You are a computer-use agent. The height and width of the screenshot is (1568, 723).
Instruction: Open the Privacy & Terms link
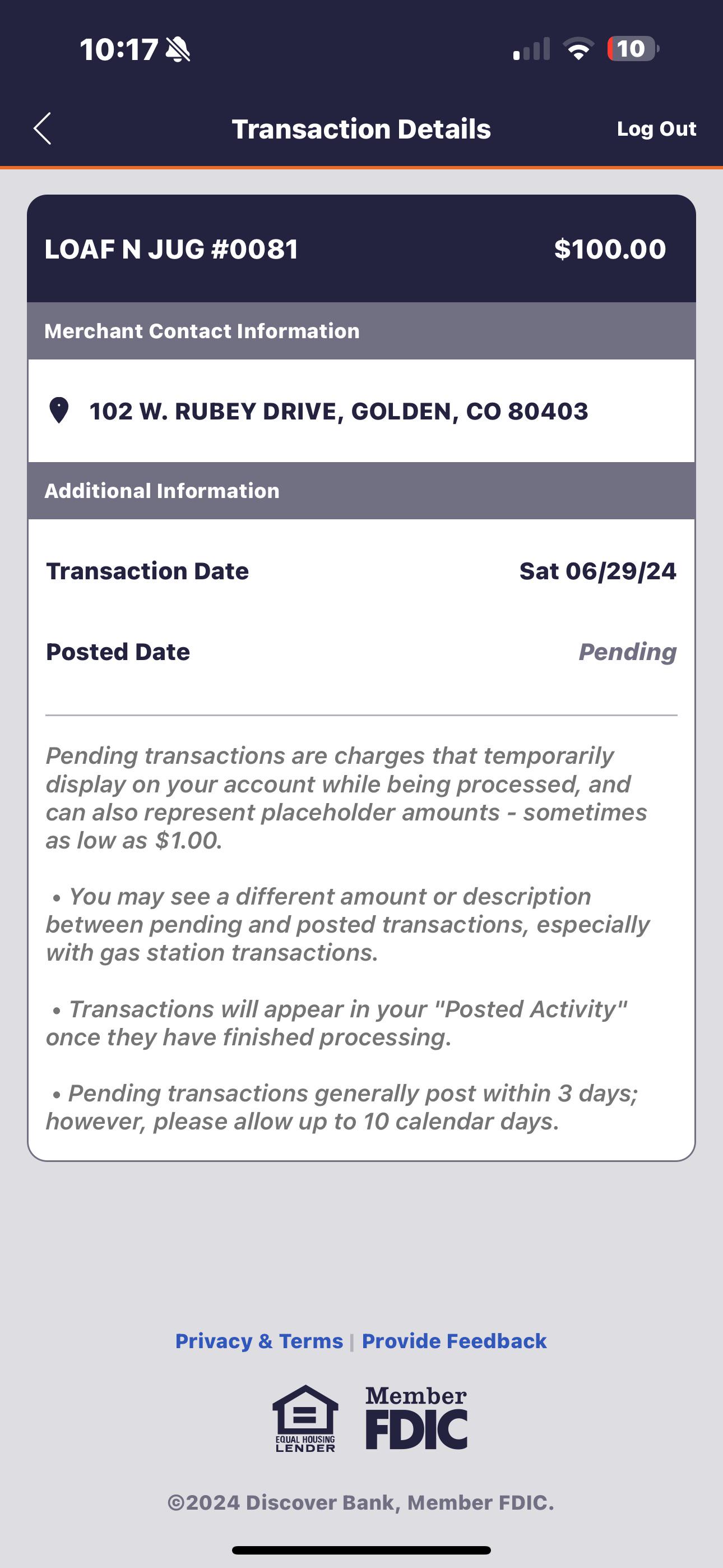[x=258, y=1341]
